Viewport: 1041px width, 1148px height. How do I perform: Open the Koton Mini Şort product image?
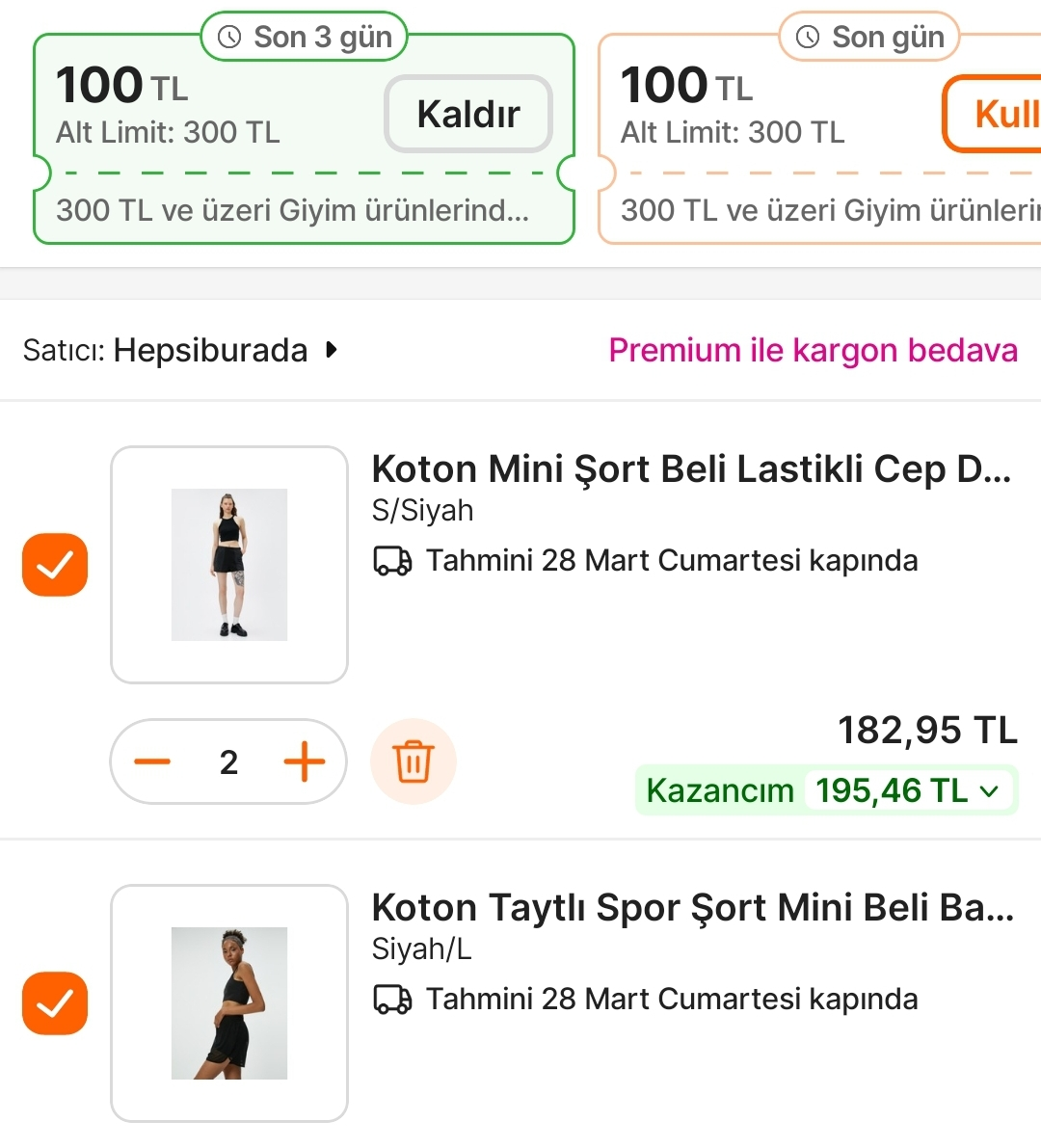click(229, 565)
